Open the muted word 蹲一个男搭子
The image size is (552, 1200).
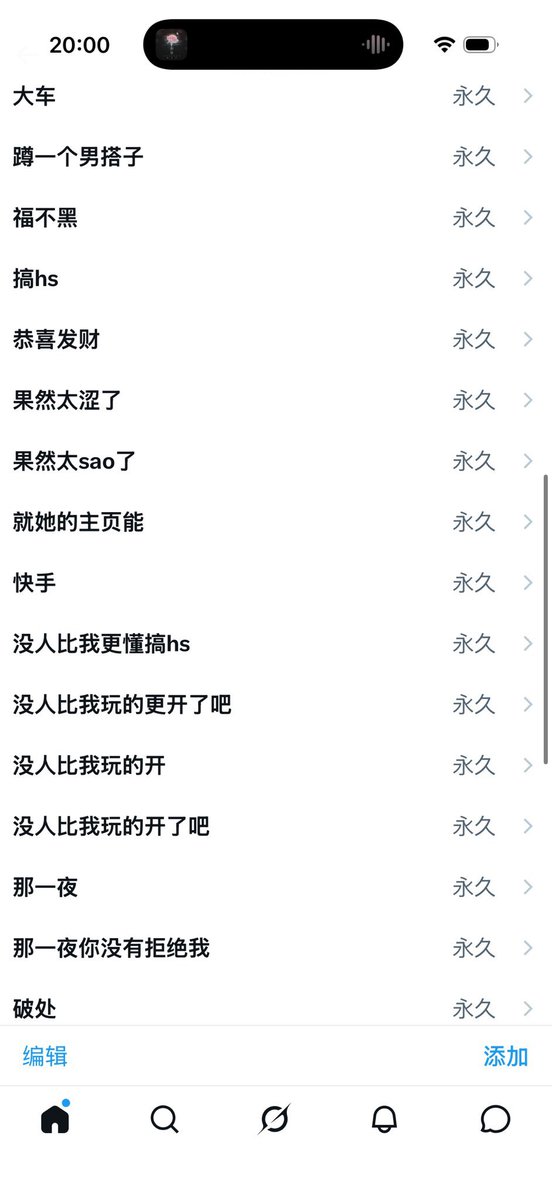[276, 157]
